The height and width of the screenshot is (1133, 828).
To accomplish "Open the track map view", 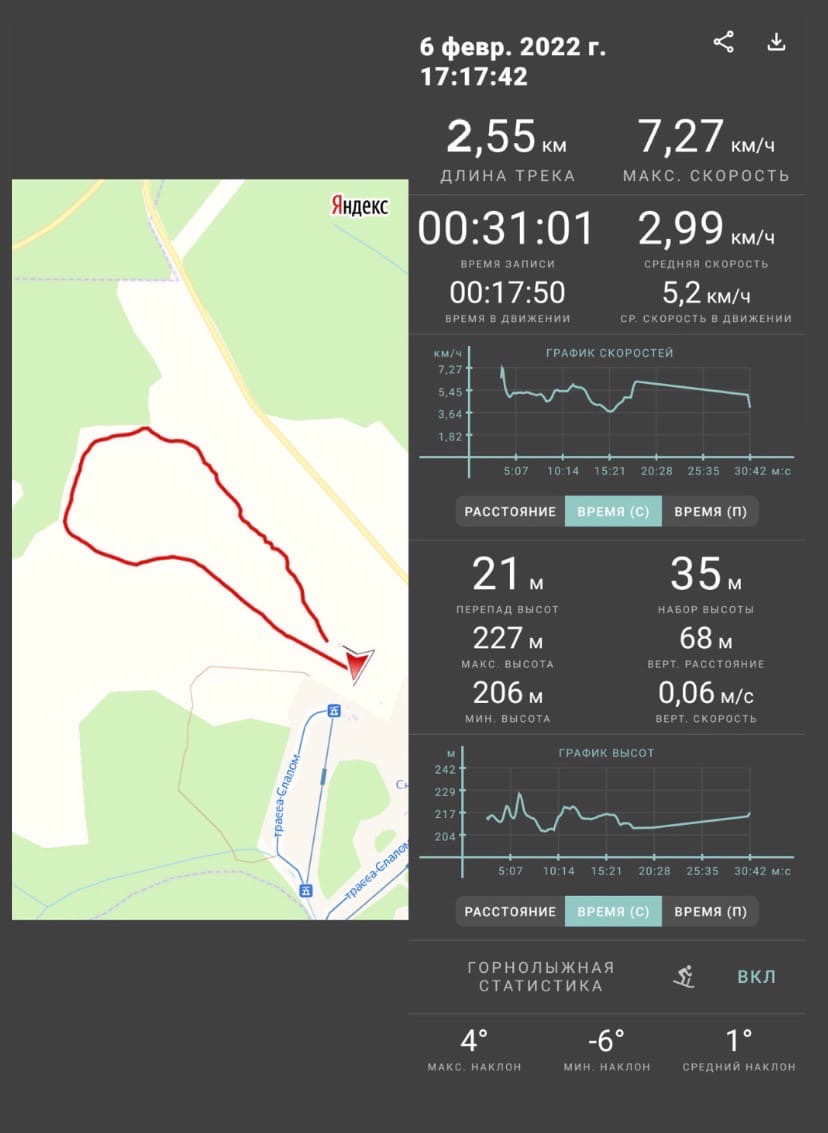I will point(210,549).
